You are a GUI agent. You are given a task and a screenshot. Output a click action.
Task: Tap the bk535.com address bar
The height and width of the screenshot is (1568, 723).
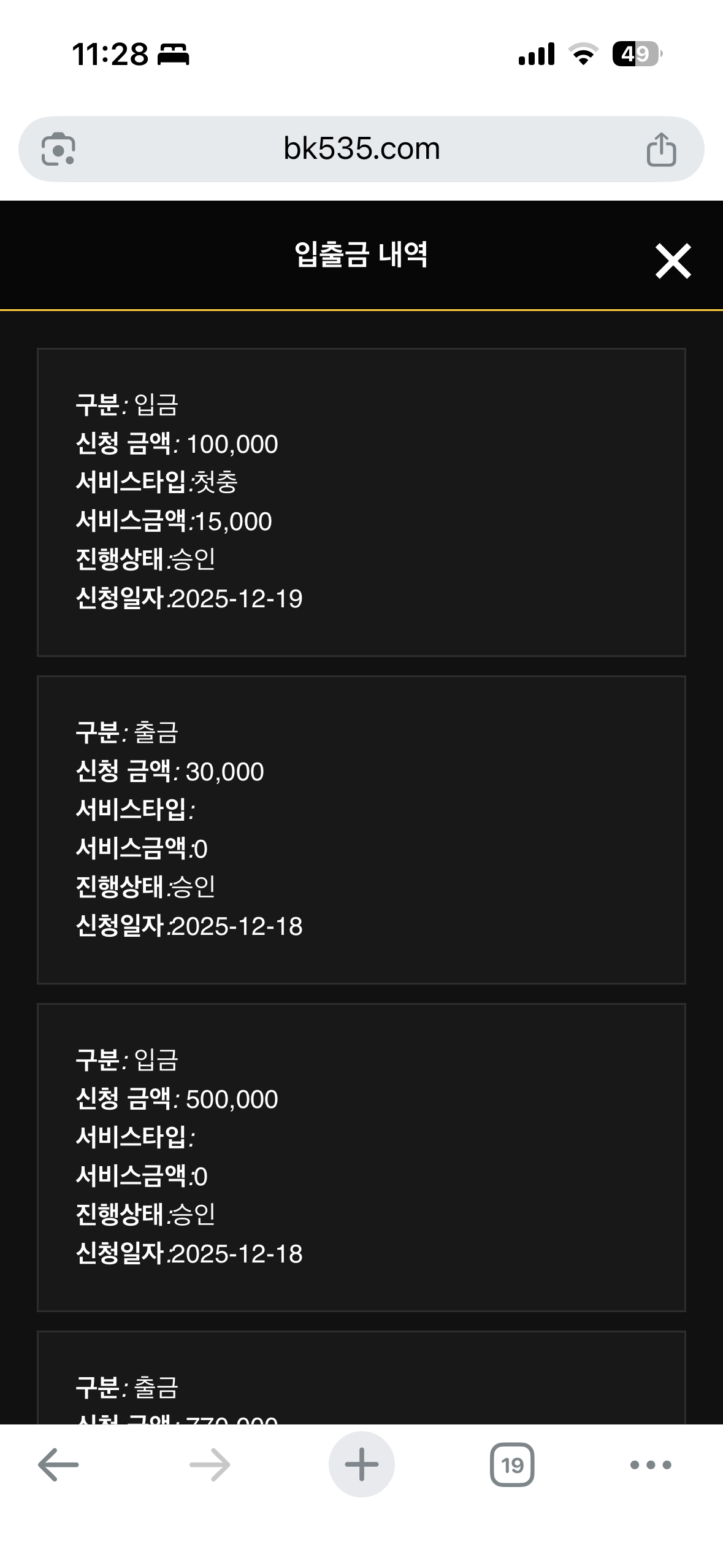(361, 149)
